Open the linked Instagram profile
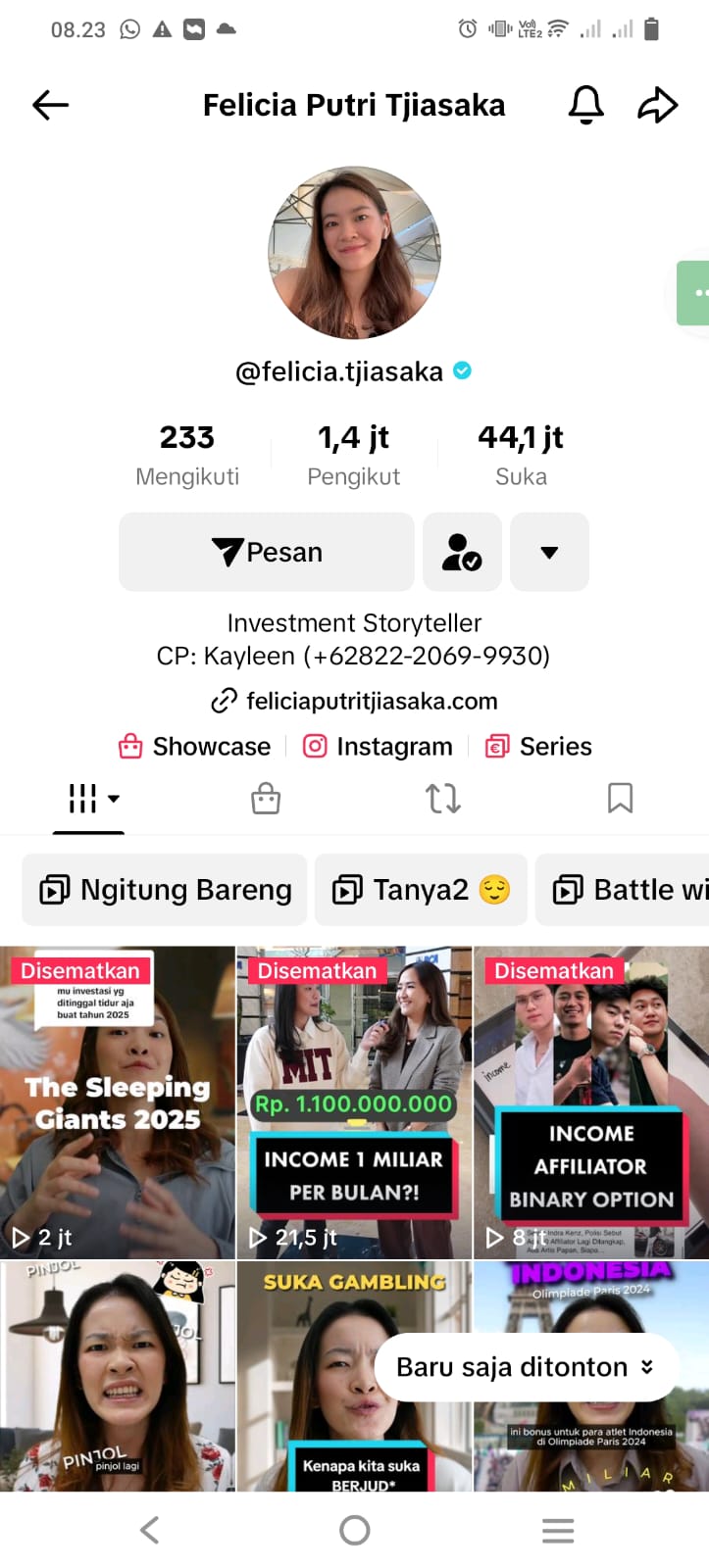 click(x=378, y=747)
